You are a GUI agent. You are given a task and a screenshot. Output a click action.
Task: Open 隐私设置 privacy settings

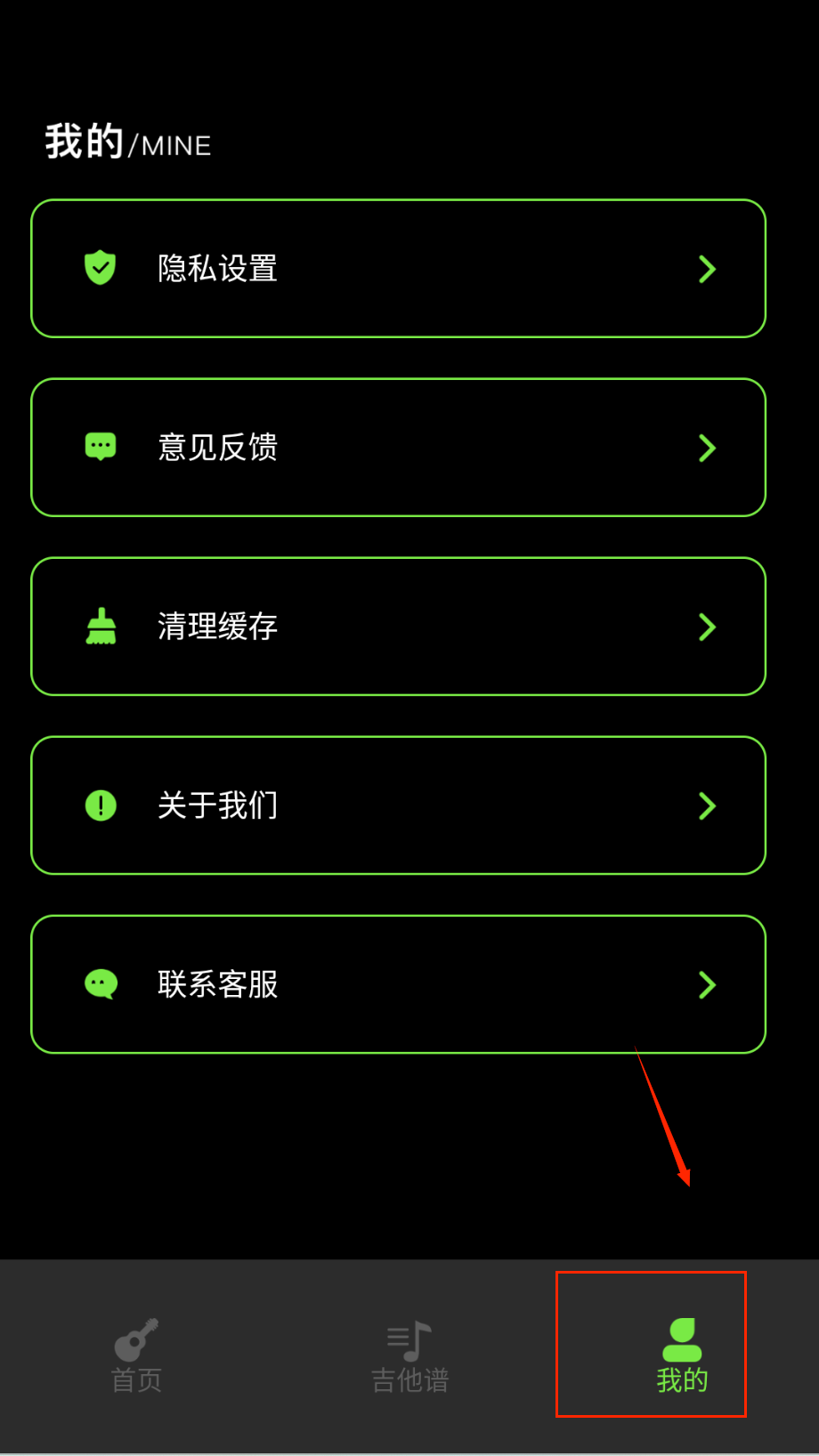398,269
